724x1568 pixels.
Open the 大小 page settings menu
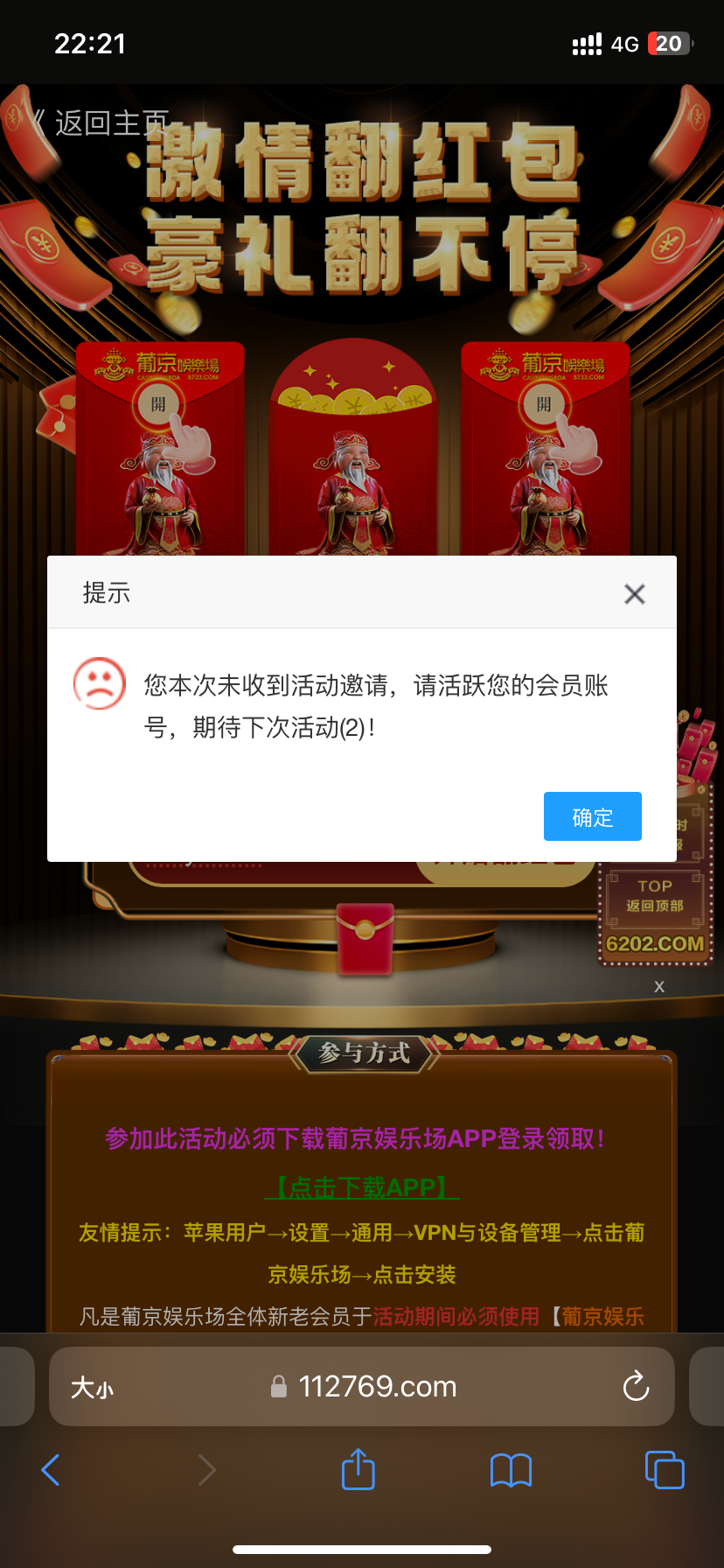point(92,1387)
